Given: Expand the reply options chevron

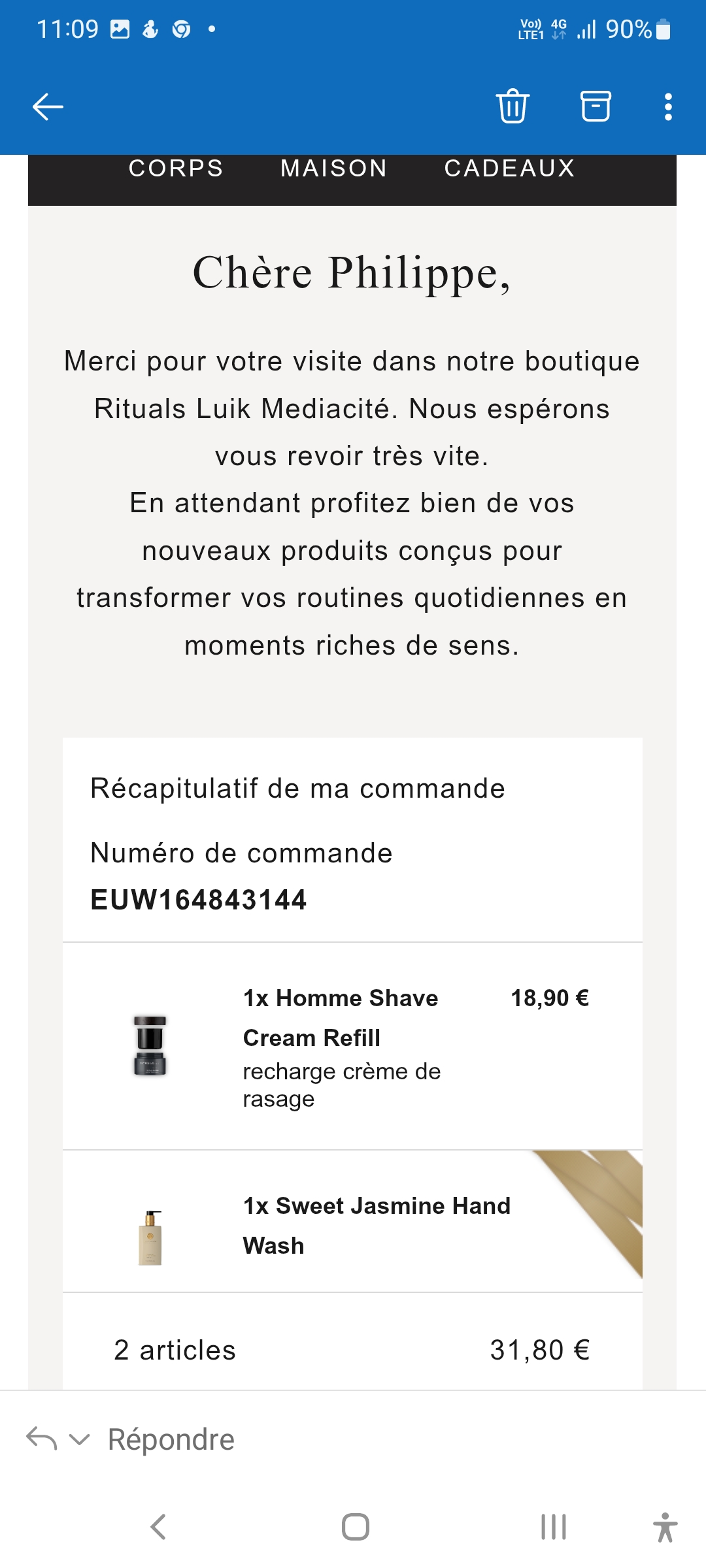Looking at the screenshot, I should [79, 1439].
